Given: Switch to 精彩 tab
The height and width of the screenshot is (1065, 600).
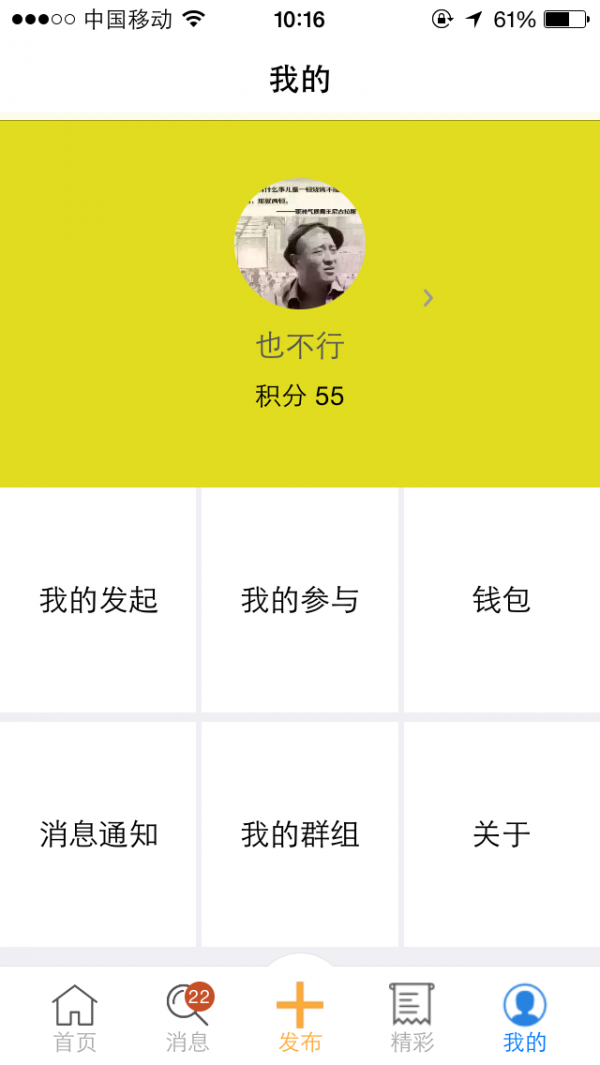Looking at the screenshot, I should (x=412, y=1016).
